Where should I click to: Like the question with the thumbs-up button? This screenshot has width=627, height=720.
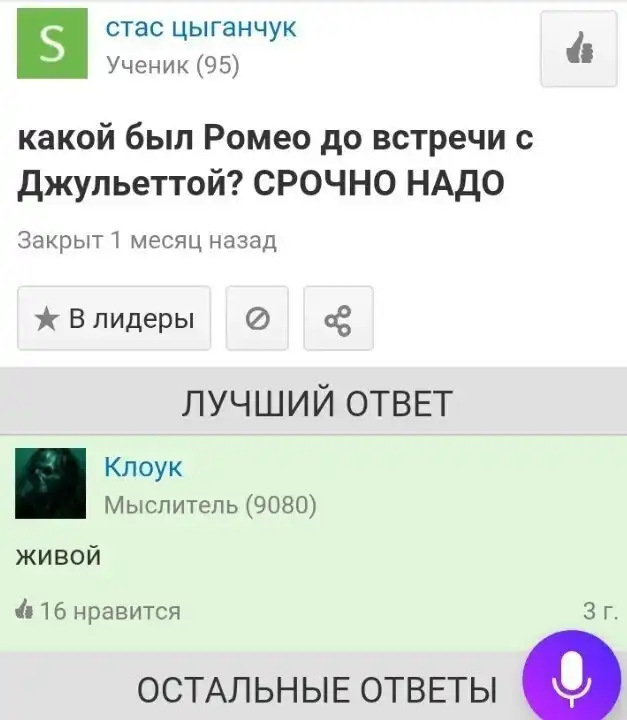(578, 49)
